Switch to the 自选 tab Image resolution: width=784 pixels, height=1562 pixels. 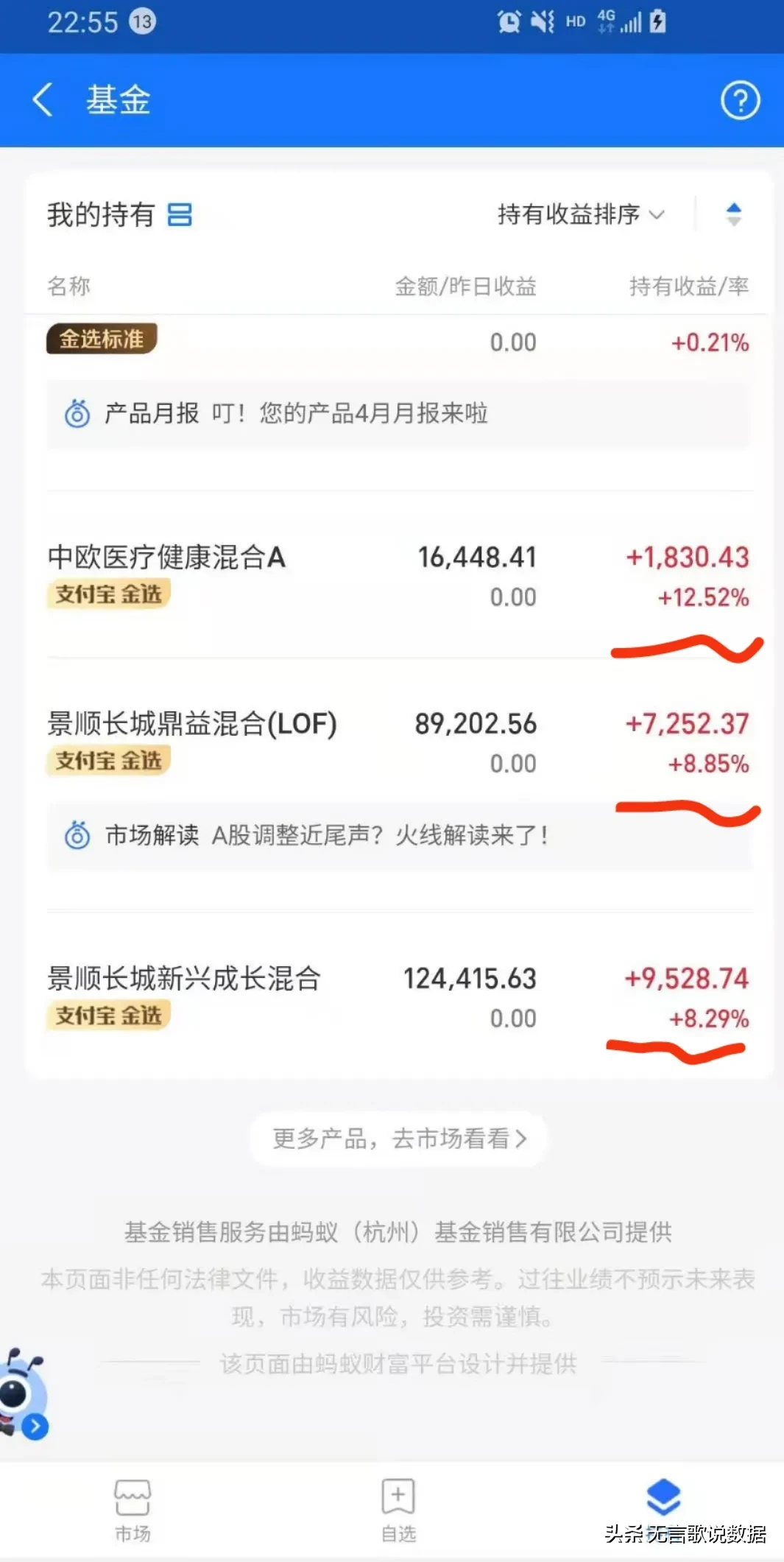pyautogui.click(x=398, y=1510)
